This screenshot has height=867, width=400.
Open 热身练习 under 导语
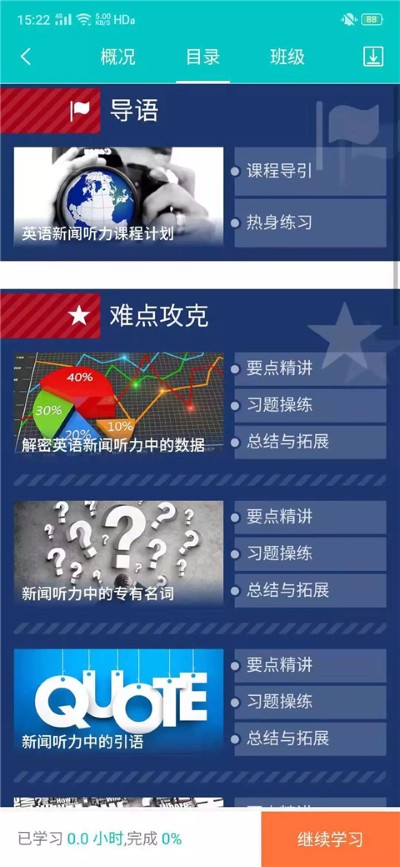tap(310, 223)
